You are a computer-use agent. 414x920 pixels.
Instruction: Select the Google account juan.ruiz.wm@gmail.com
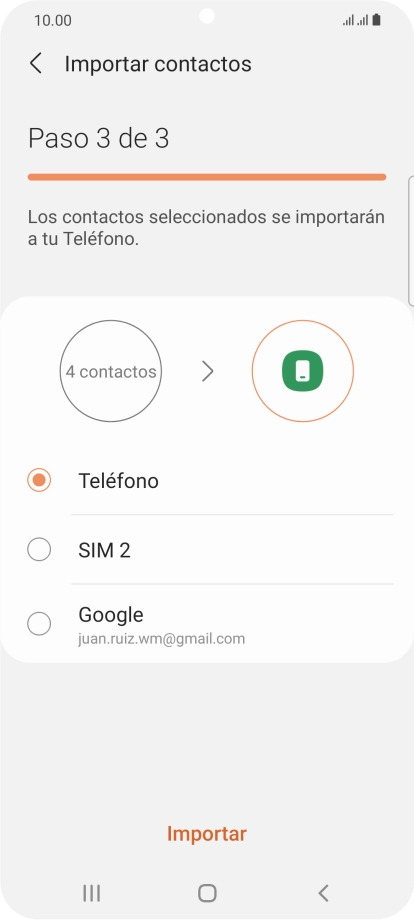(x=207, y=624)
